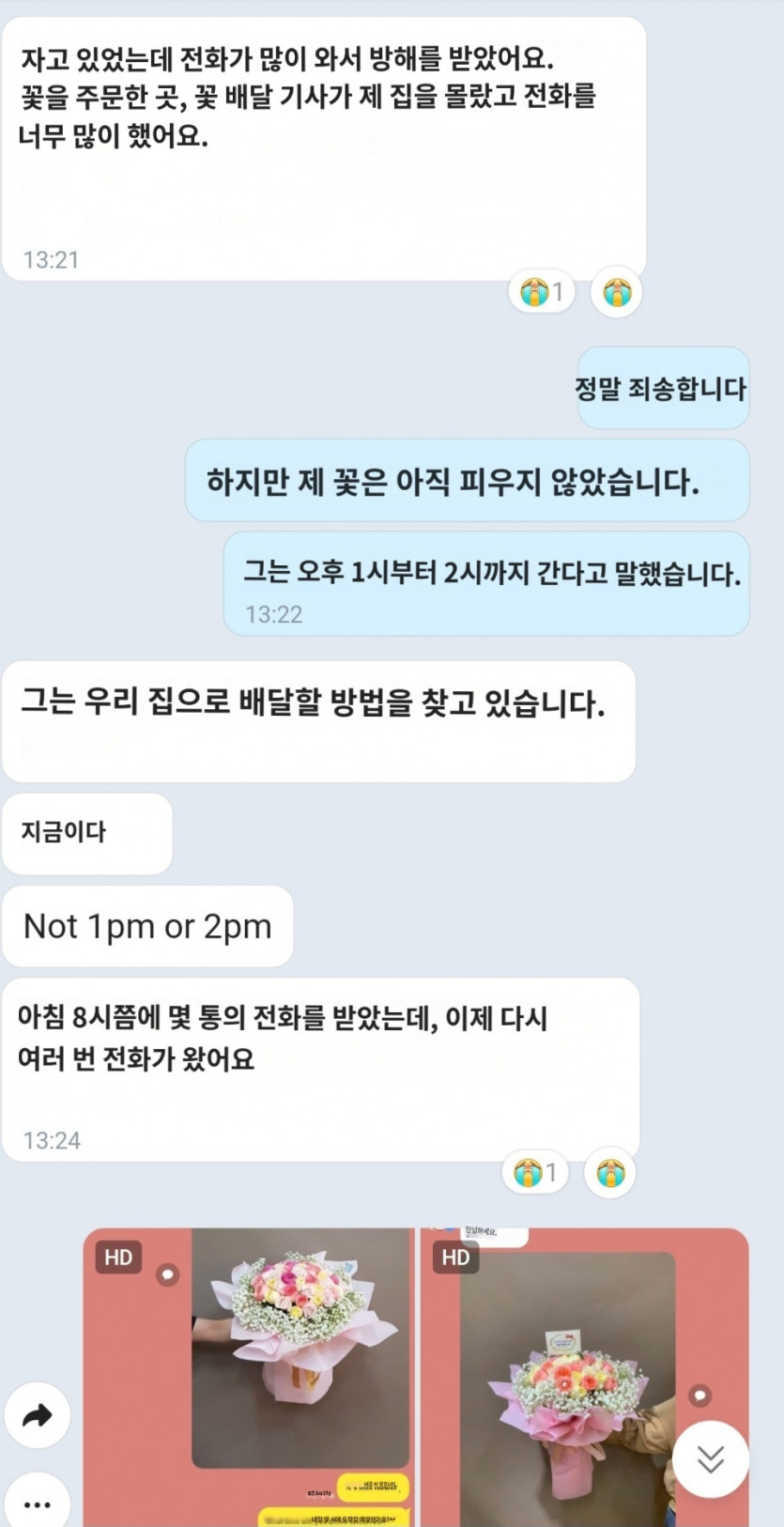
Task: Open the HD bouquet photo with the pink box base
Action: coord(300,1352)
